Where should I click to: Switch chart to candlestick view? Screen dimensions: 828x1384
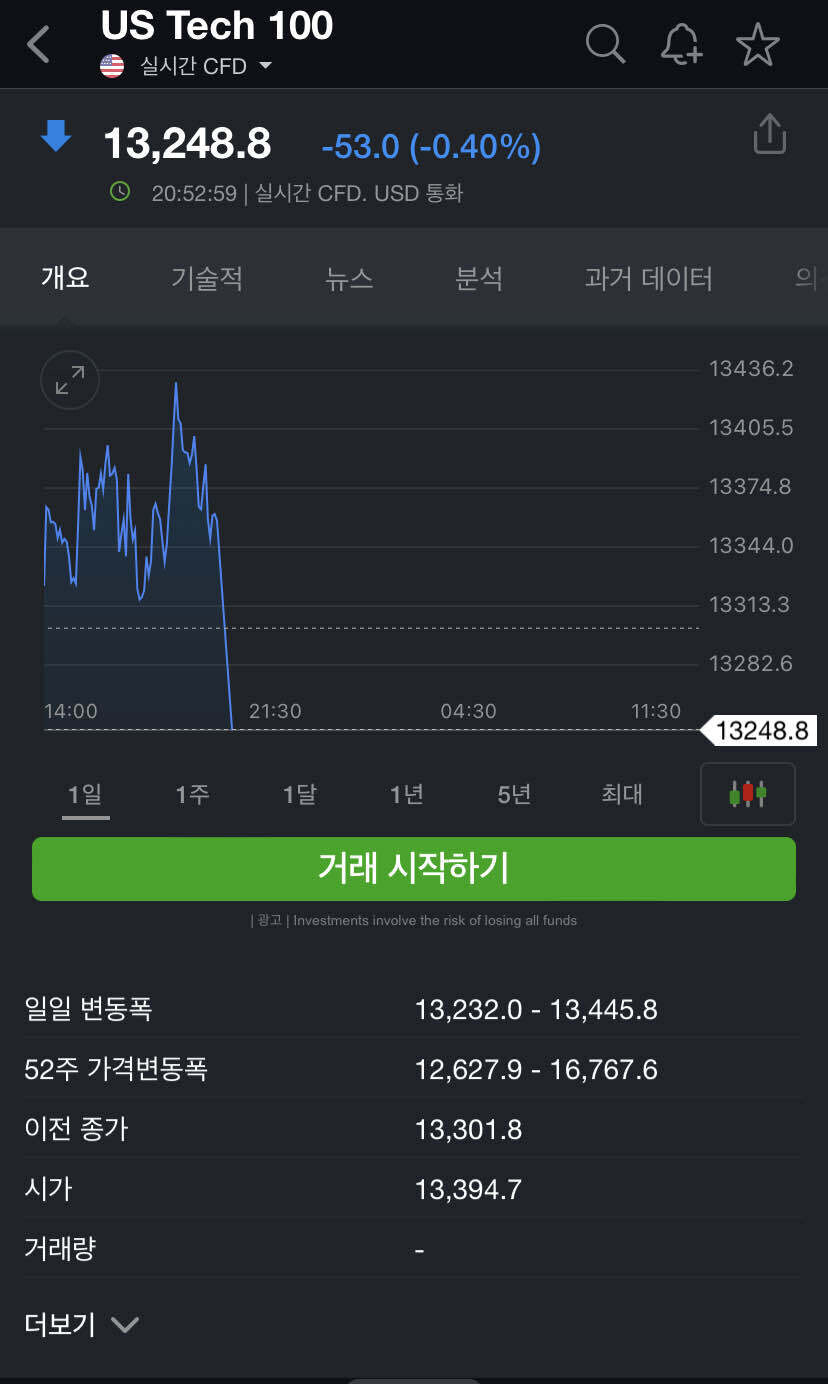click(747, 794)
